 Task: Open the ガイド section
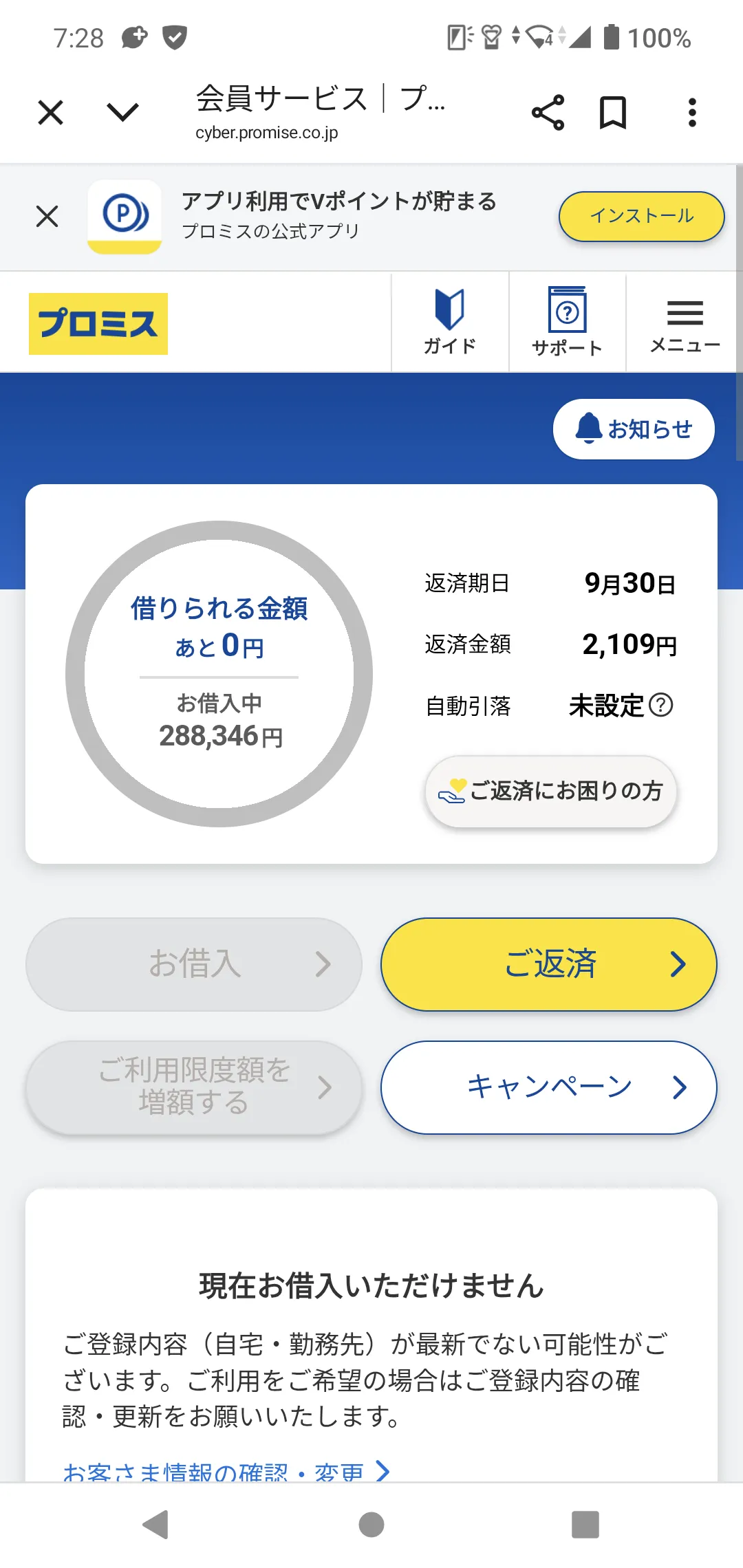(450, 322)
